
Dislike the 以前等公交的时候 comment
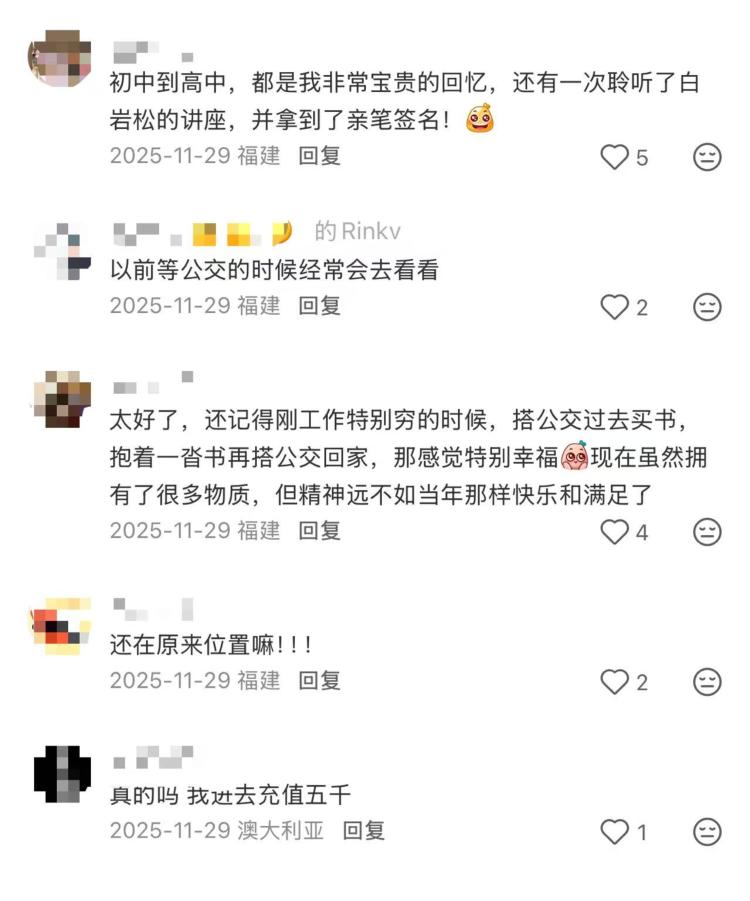point(707,307)
